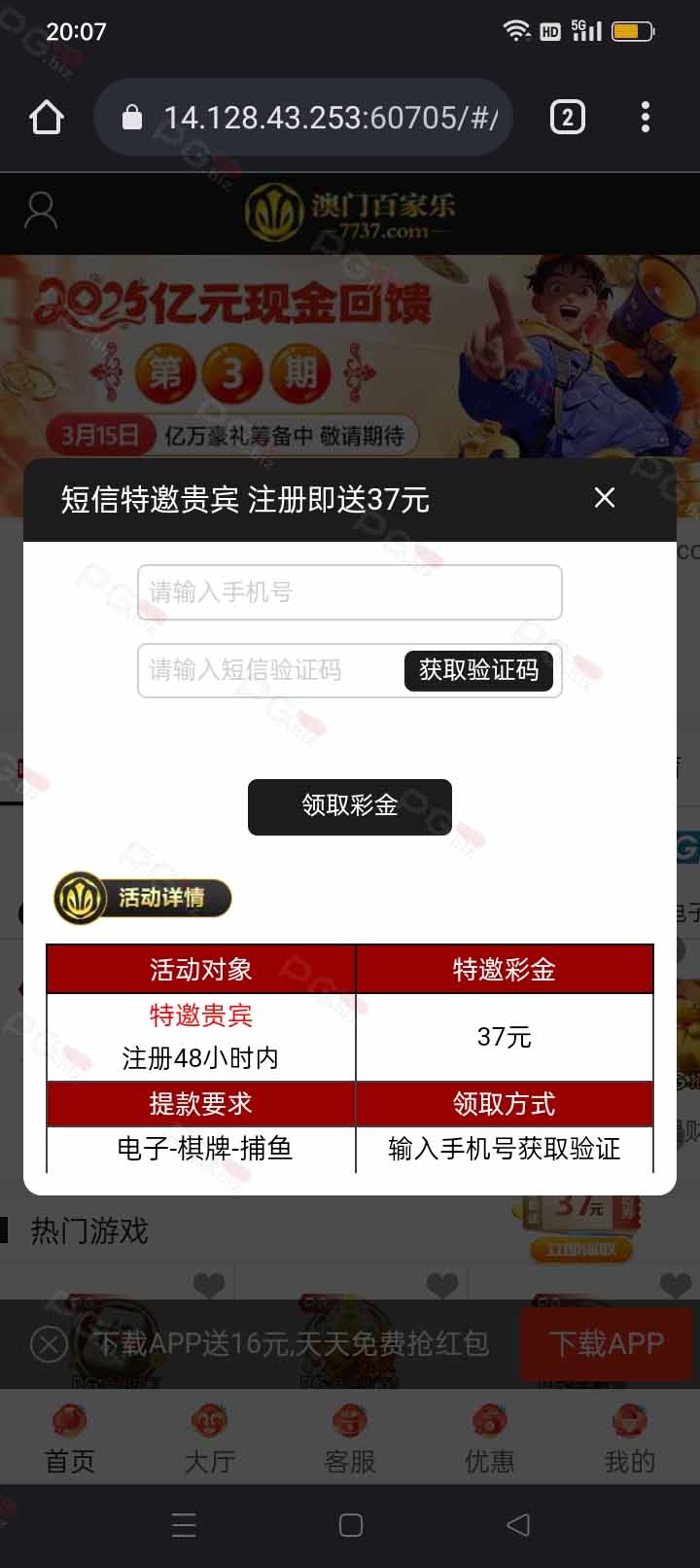700x1568 pixels.
Task: Tap the system back button
Action: coord(519,1524)
